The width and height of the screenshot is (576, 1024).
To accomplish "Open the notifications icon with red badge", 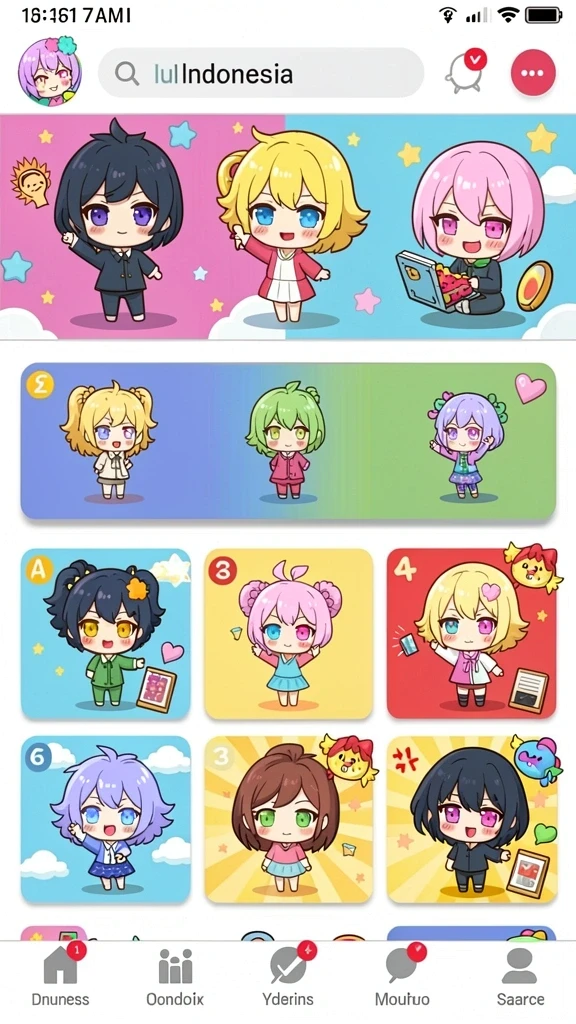I will click(466, 71).
